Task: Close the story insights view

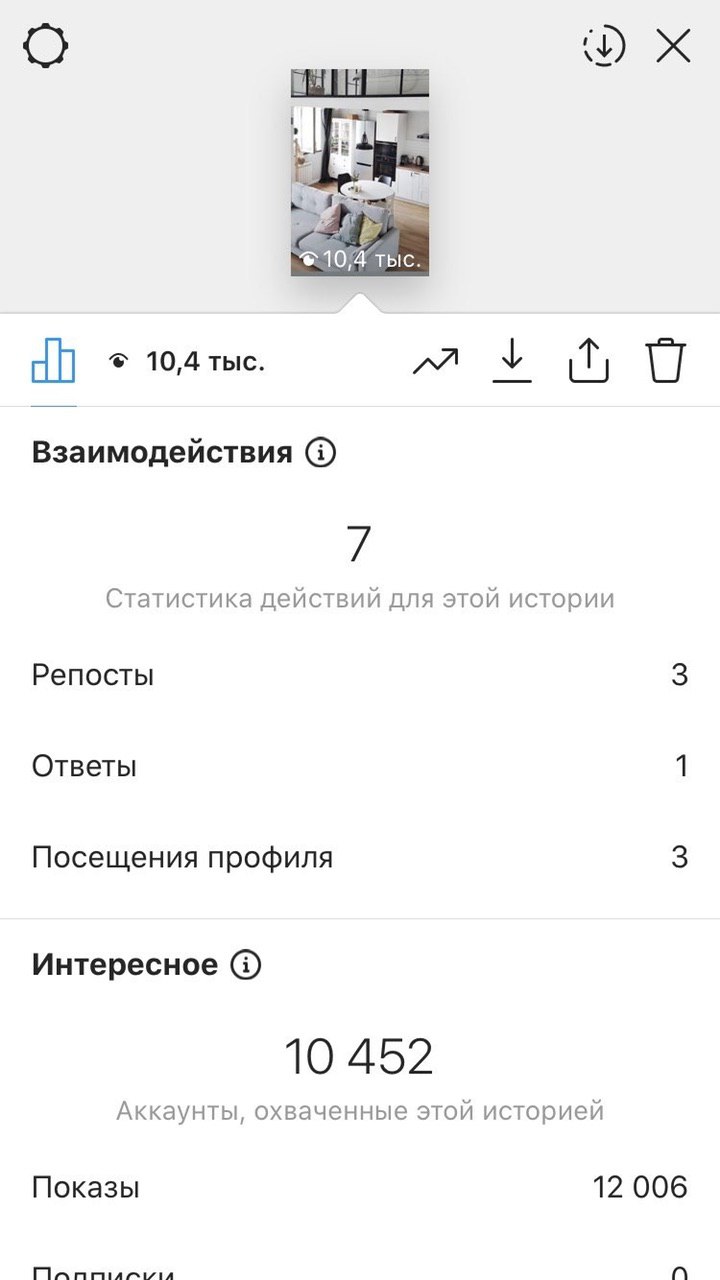Action: point(673,46)
